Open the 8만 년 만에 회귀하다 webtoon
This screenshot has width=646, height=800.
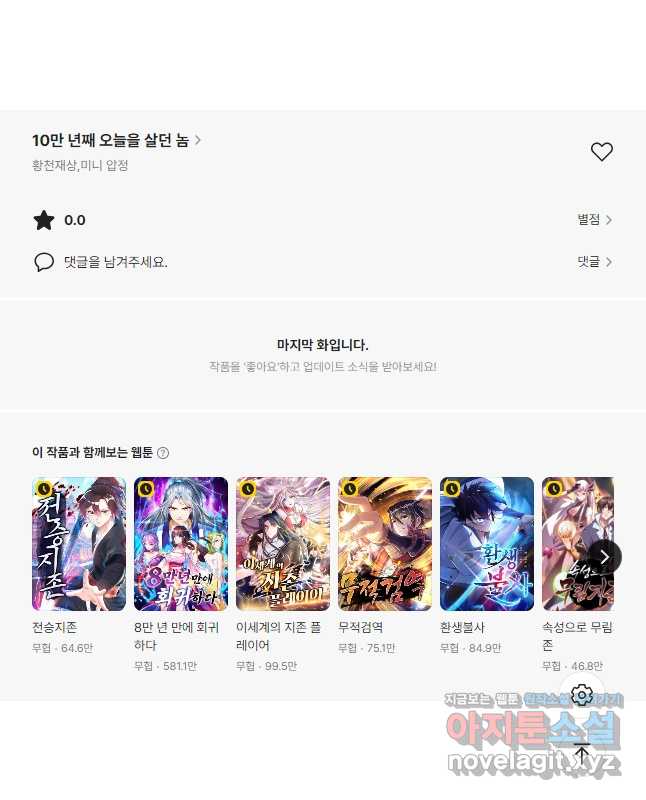pos(181,544)
